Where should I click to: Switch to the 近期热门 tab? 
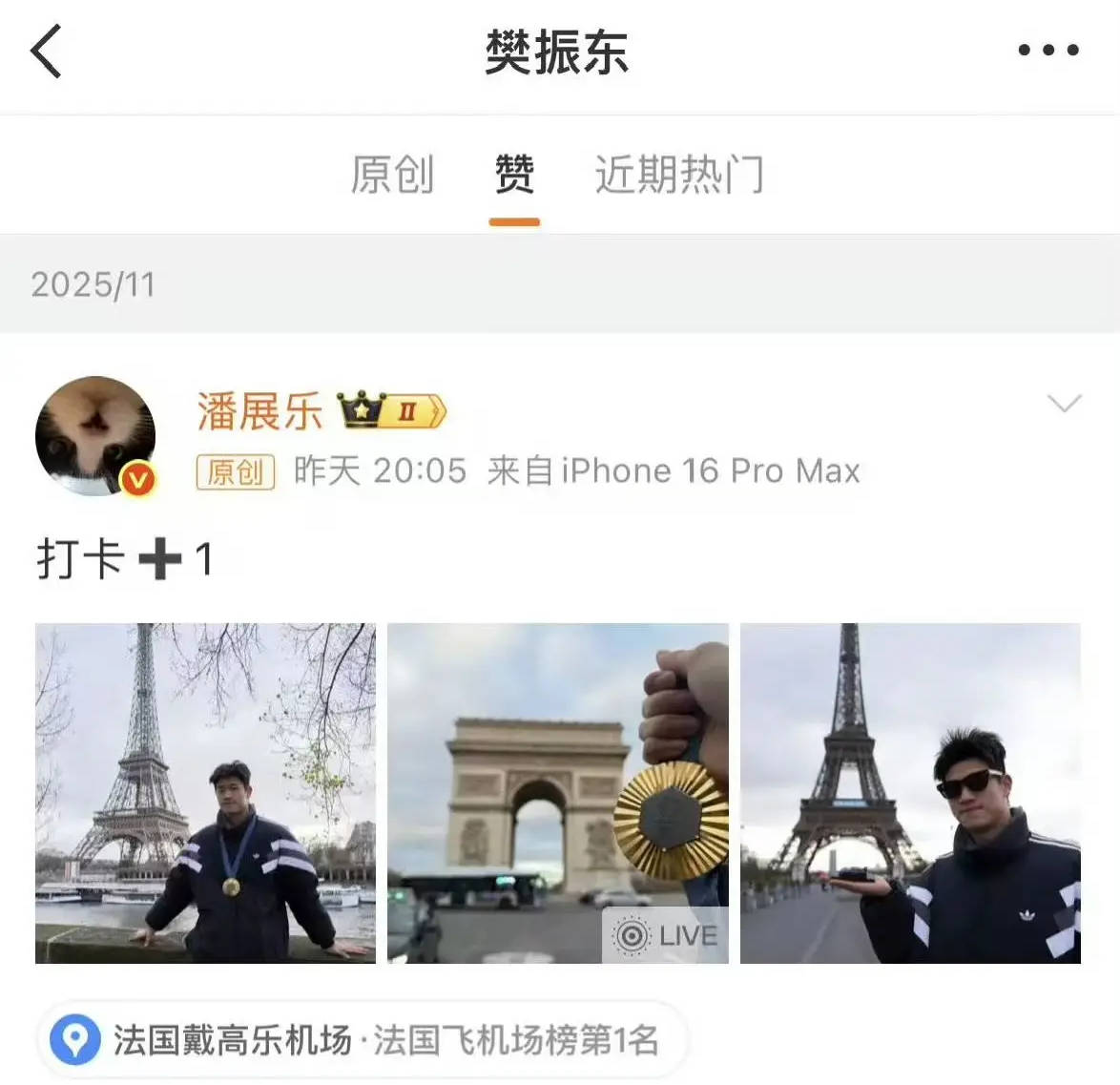(678, 175)
